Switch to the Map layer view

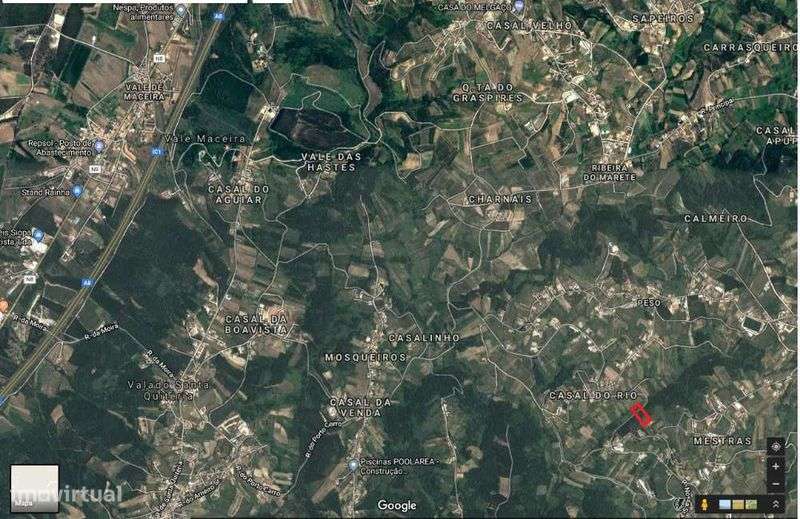tap(34, 487)
